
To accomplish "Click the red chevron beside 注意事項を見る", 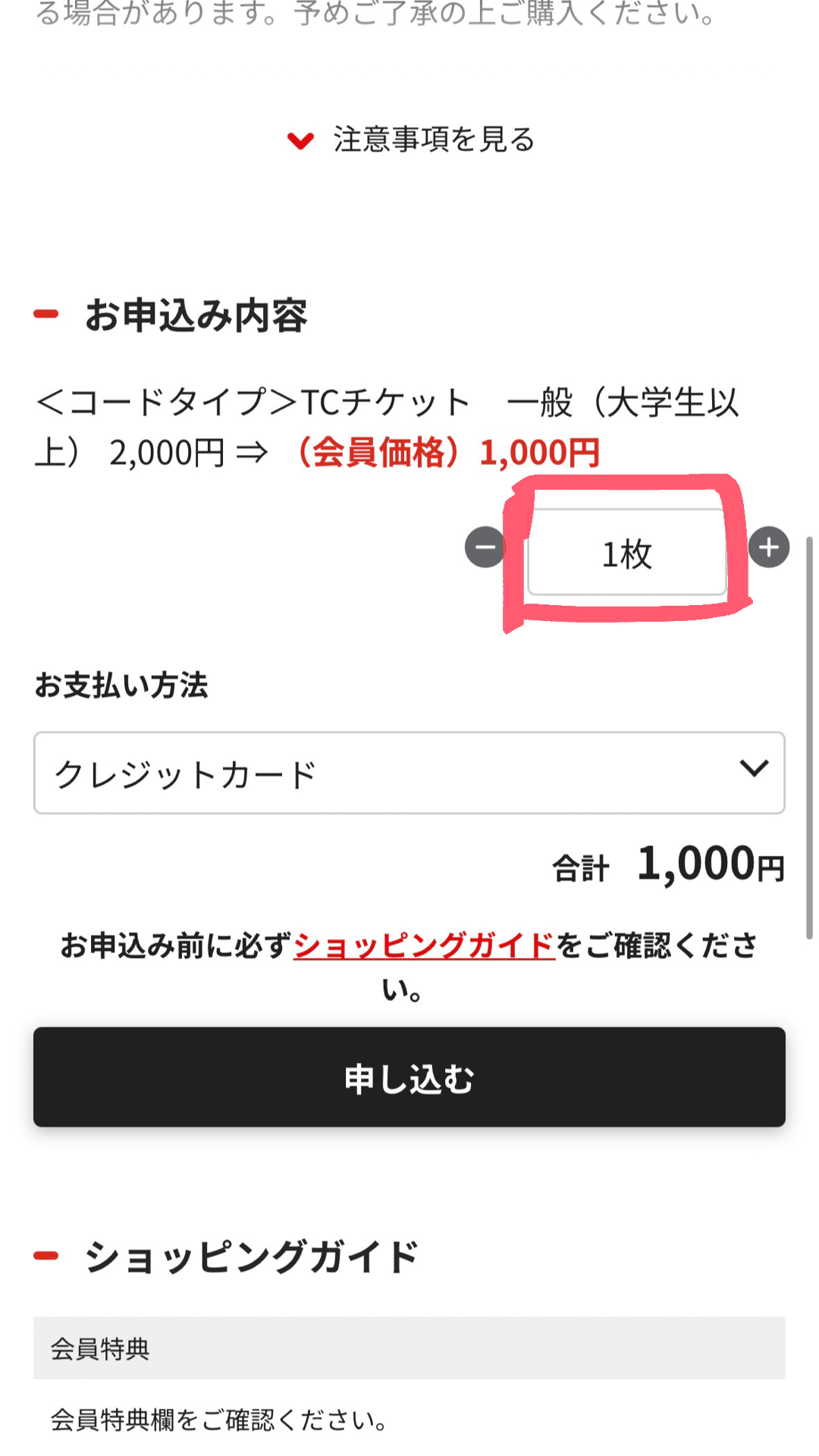I will pyautogui.click(x=301, y=140).
